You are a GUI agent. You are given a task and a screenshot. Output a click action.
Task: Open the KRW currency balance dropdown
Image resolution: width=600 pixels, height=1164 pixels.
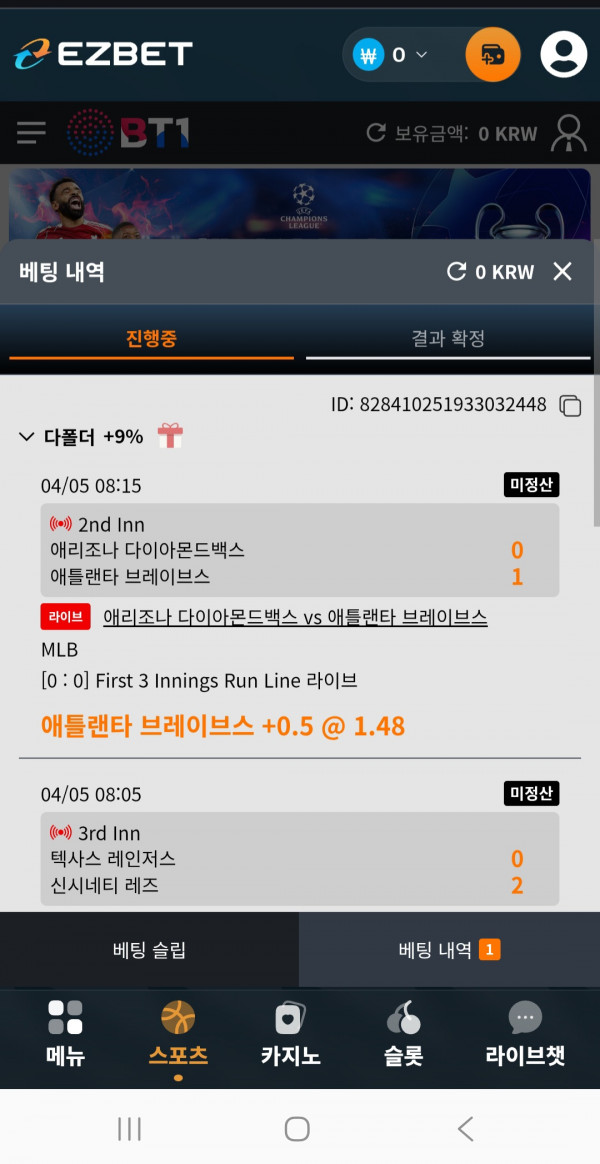click(x=397, y=55)
